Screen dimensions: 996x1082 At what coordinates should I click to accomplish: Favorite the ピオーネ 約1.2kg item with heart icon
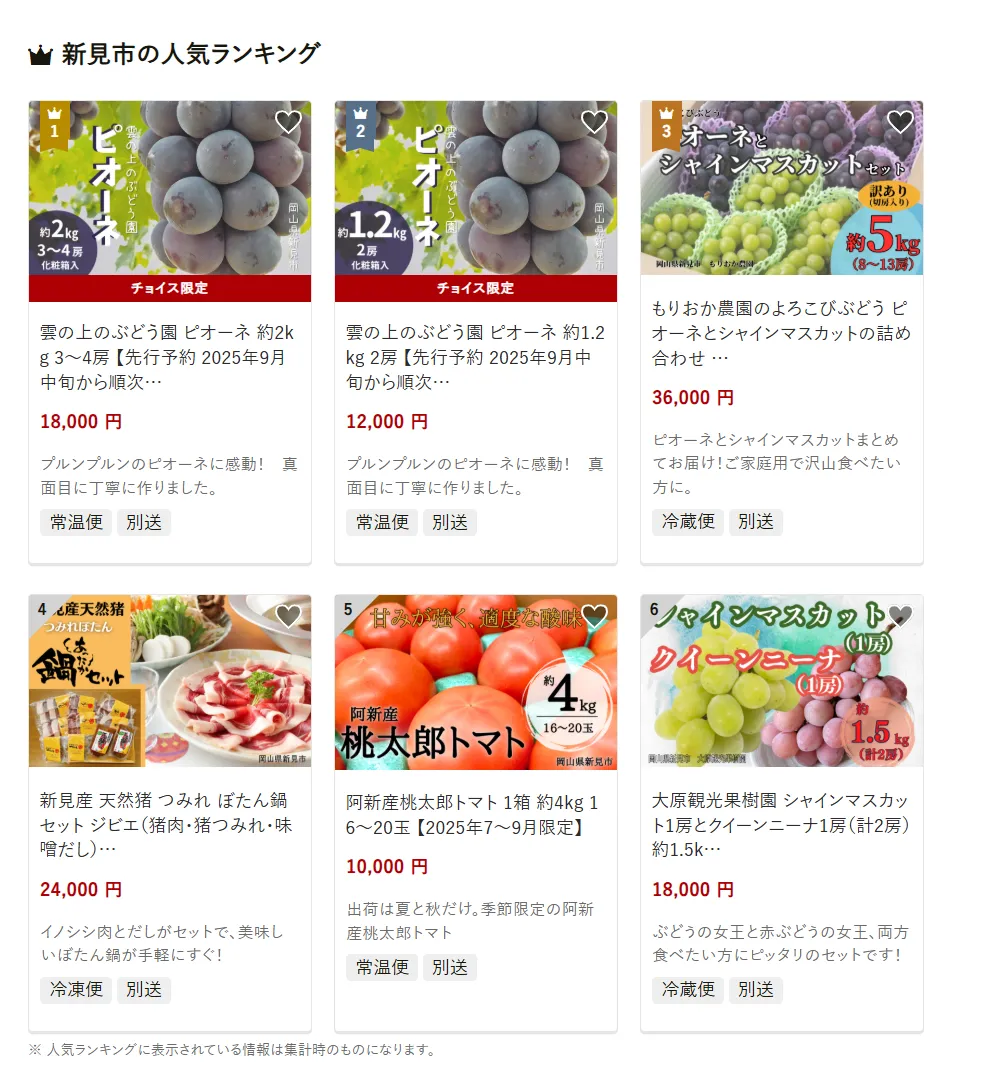pyautogui.click(x=594, y=123)
